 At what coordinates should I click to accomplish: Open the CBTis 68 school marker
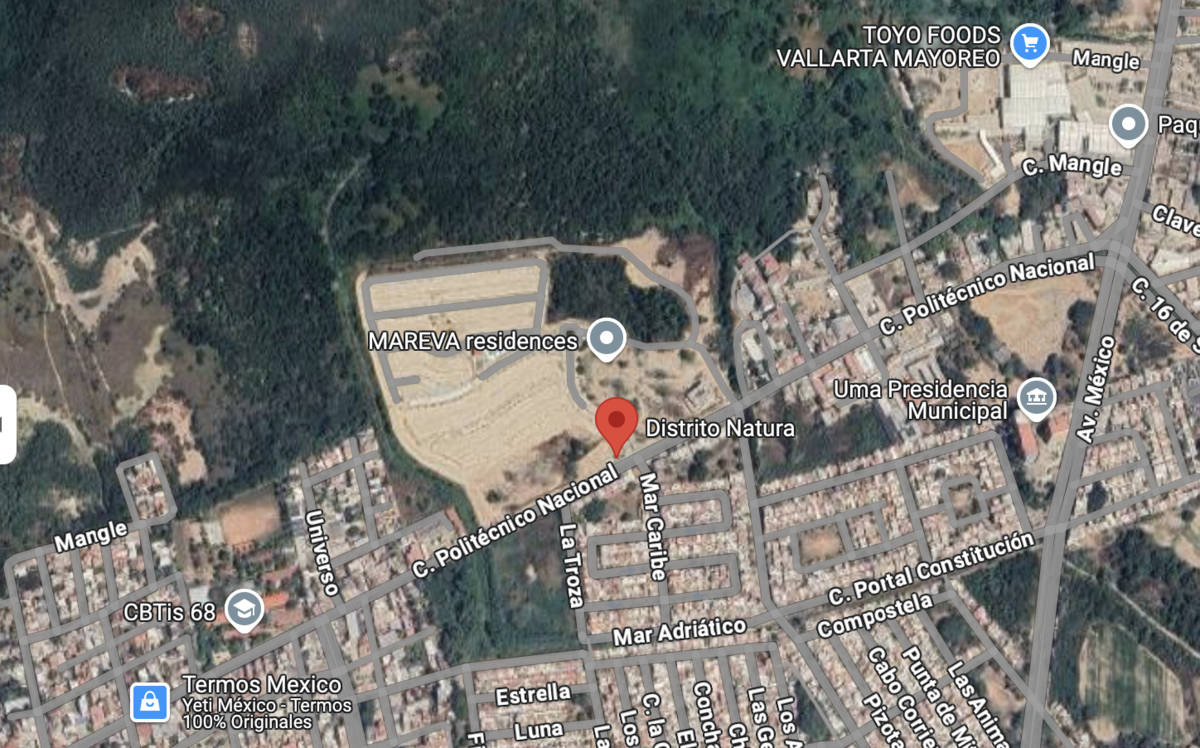point(243,609)
